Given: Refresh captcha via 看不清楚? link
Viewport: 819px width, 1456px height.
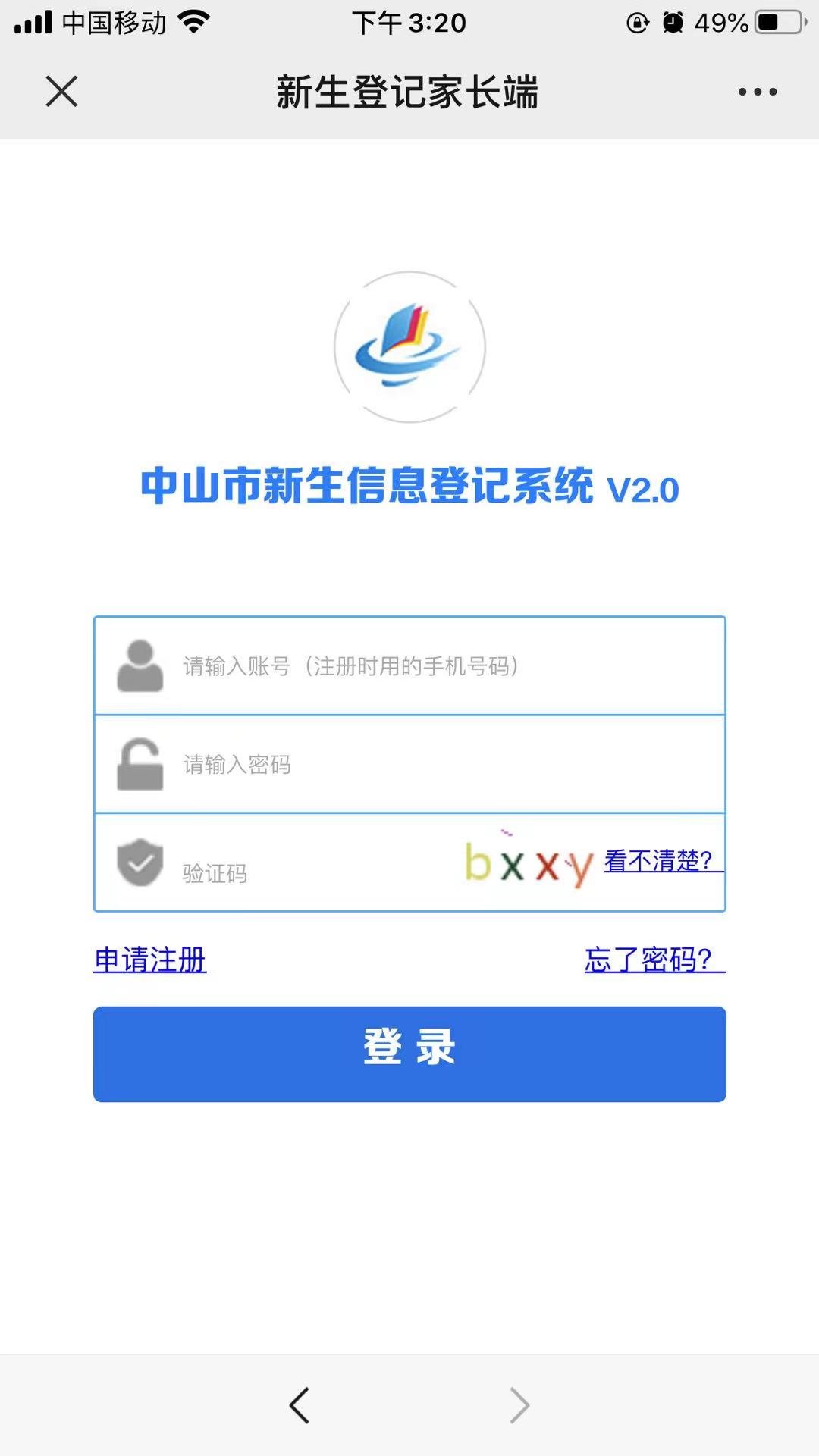Looking at the screenshot, I should tap(658, 861).
